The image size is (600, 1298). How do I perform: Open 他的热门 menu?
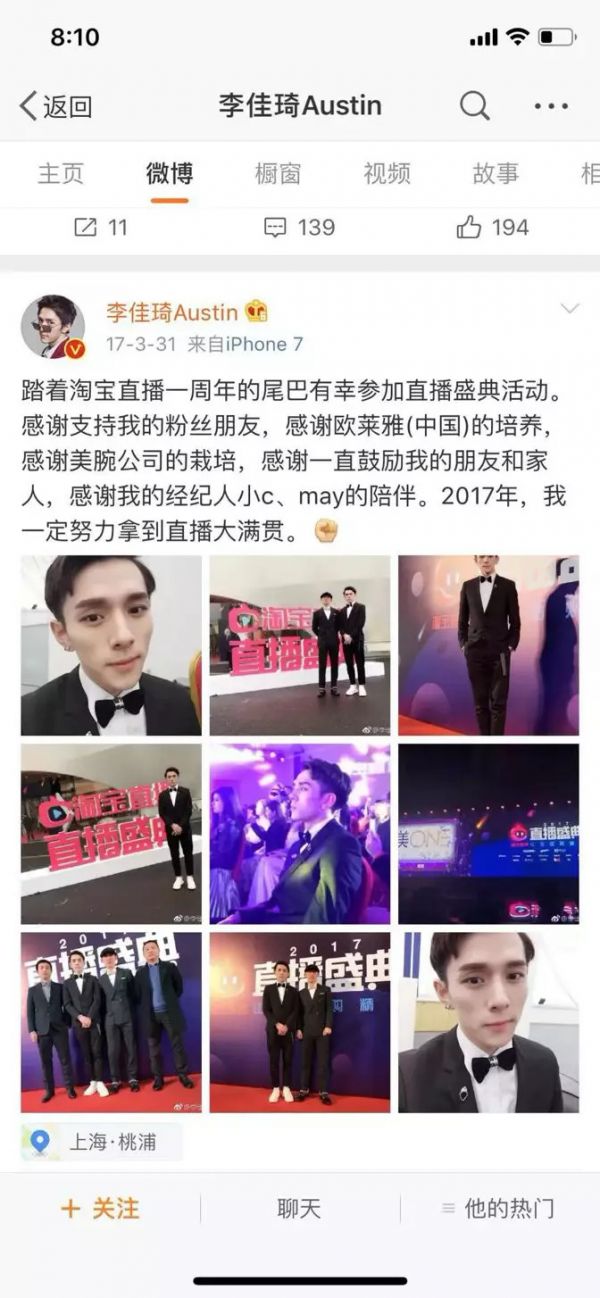tap(497, 1208)
